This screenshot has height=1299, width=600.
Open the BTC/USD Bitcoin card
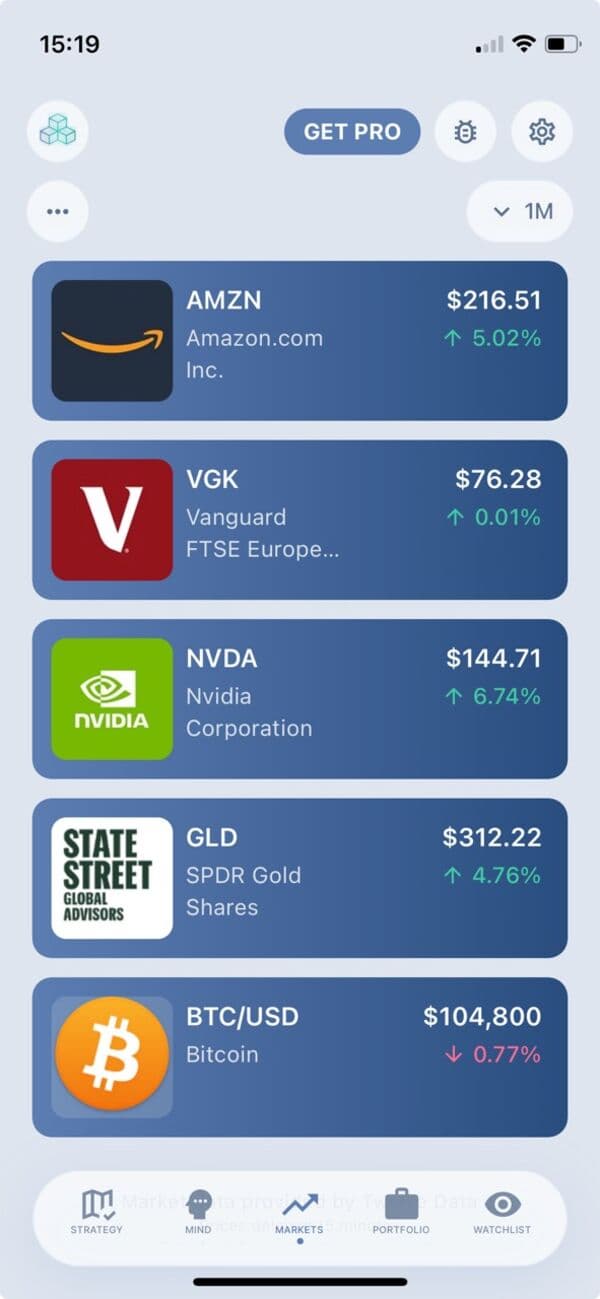[x=300, y=1056]
